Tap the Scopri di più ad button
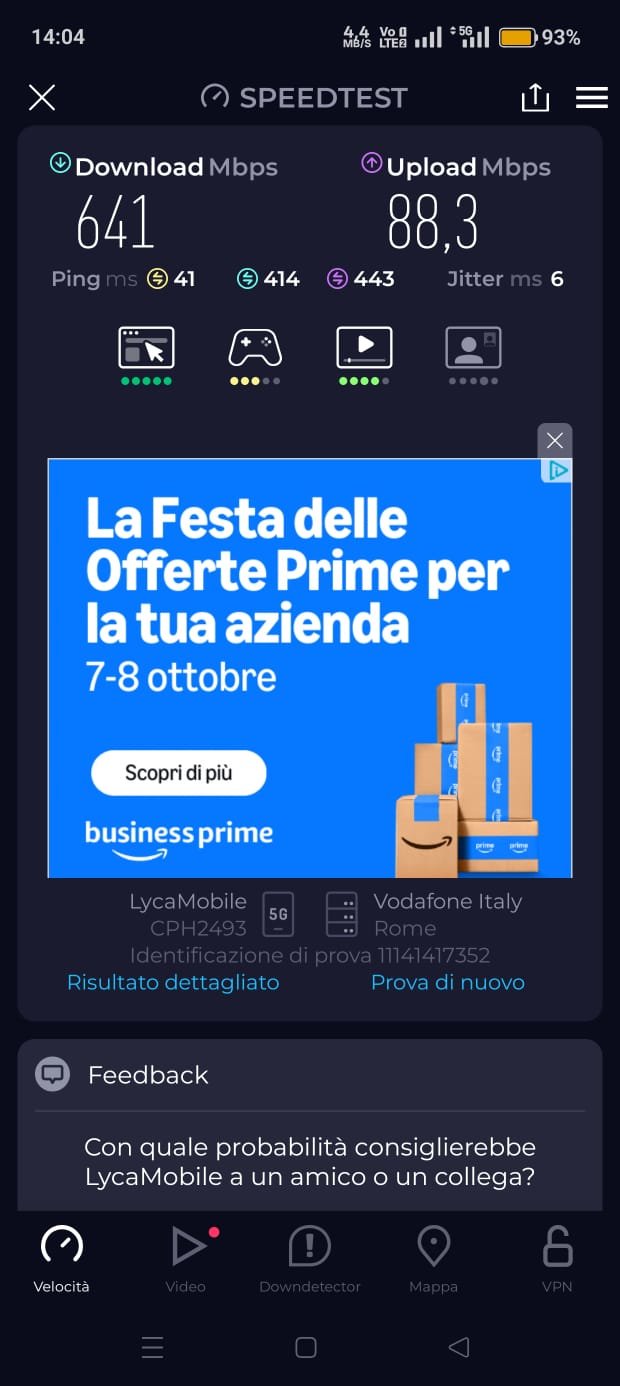Viewport: 620px width, 1386px height. point(179,773)
